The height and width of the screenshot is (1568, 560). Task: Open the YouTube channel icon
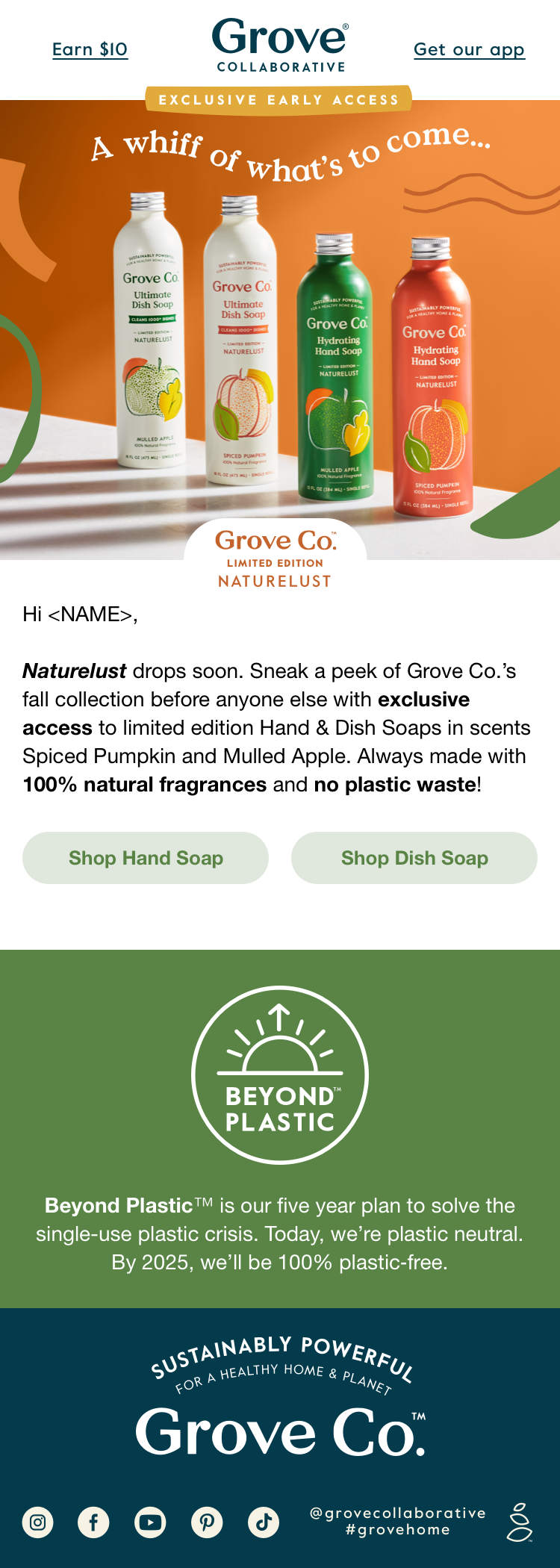click(150, 1522)
